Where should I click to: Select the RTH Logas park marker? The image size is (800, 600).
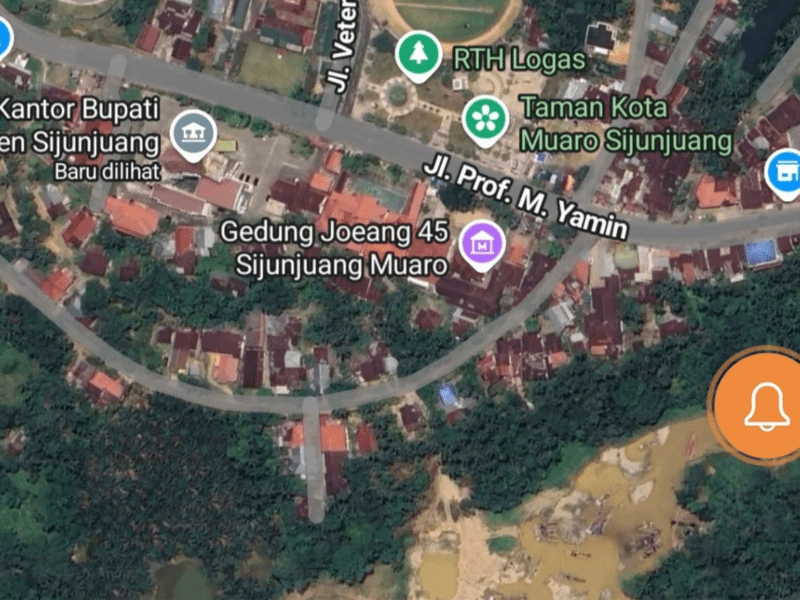(419, 55)
